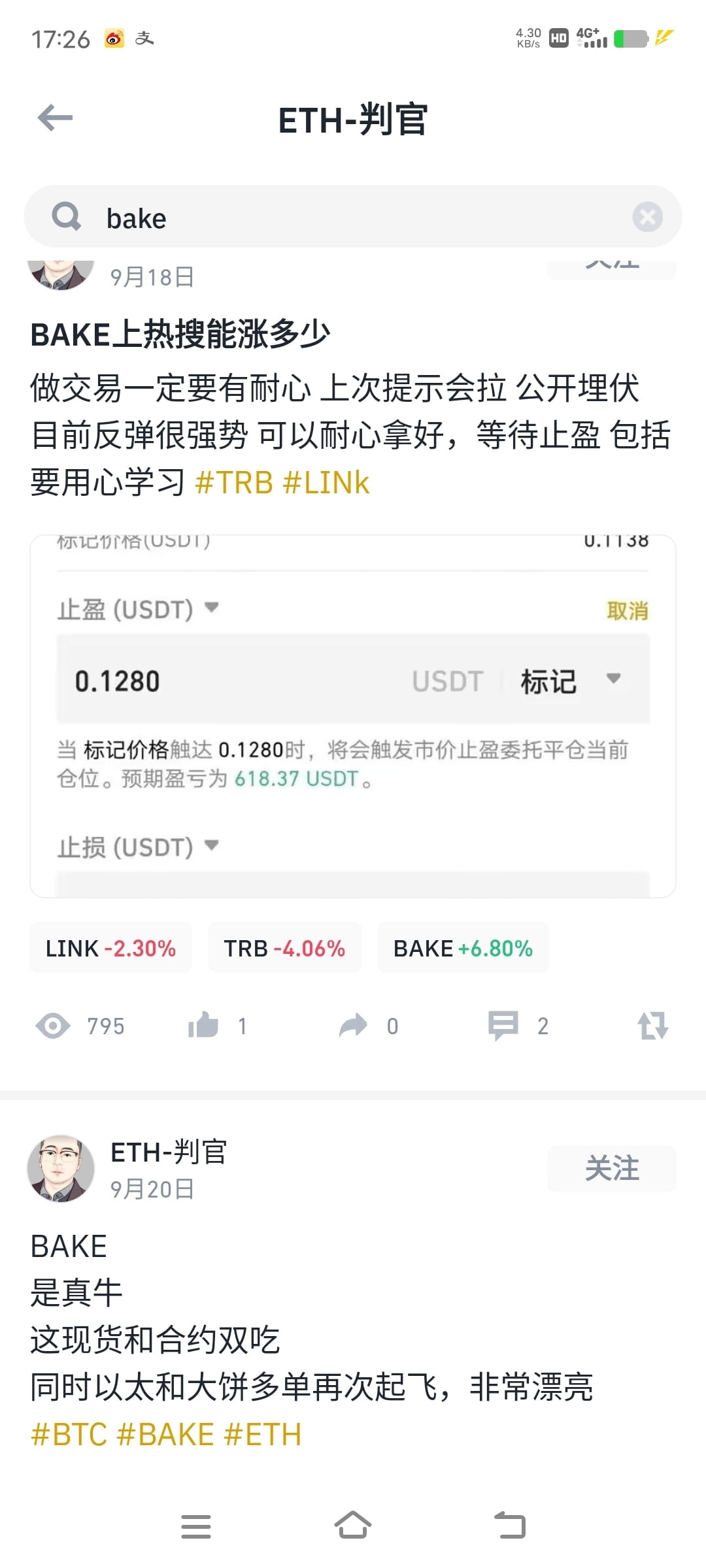This screenshot has height=1568, width=706.
Task: Clear search text with the X circle
Action: point(647,216)
